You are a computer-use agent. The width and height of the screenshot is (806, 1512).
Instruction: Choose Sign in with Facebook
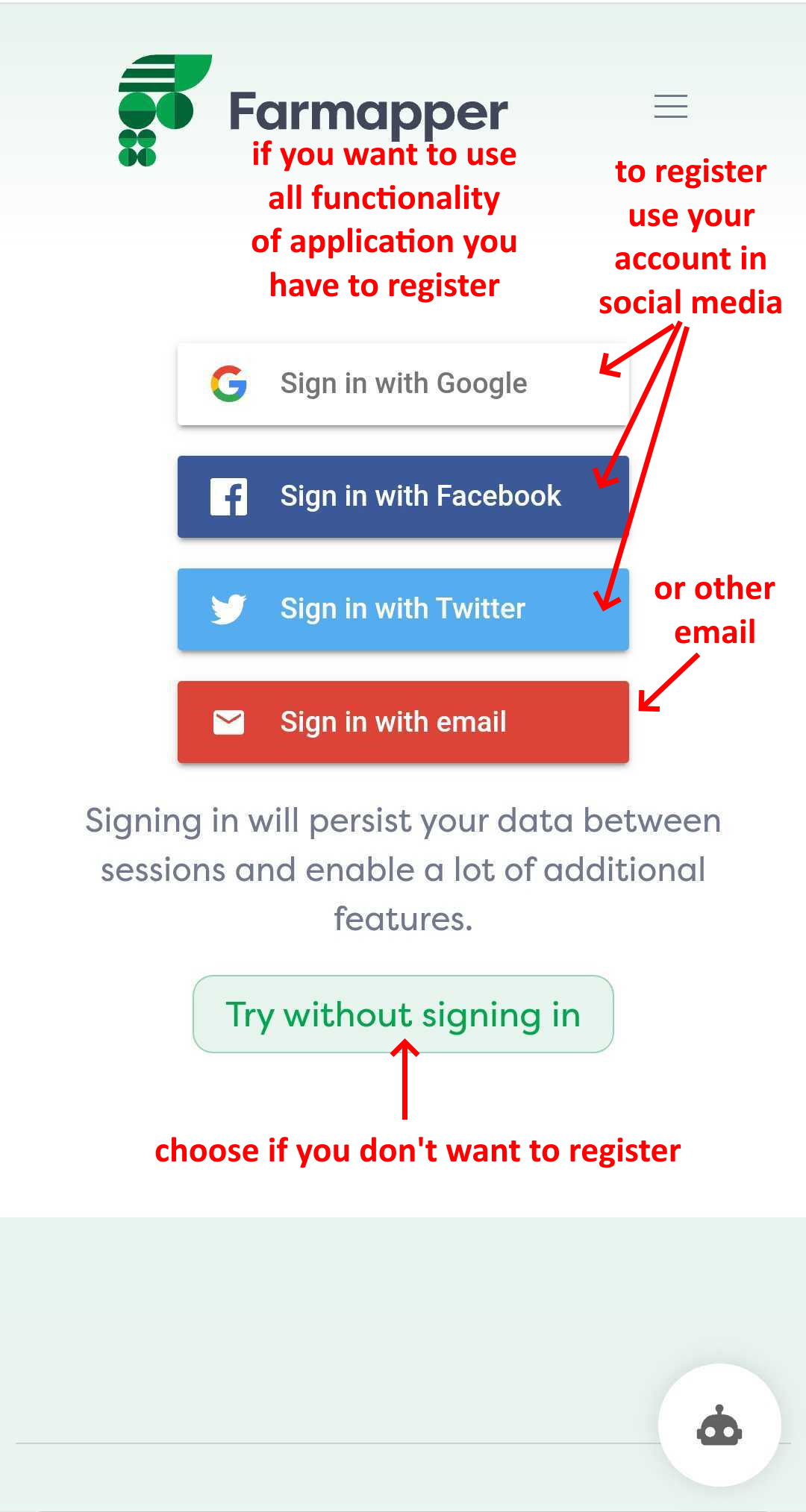click(403, 497)
